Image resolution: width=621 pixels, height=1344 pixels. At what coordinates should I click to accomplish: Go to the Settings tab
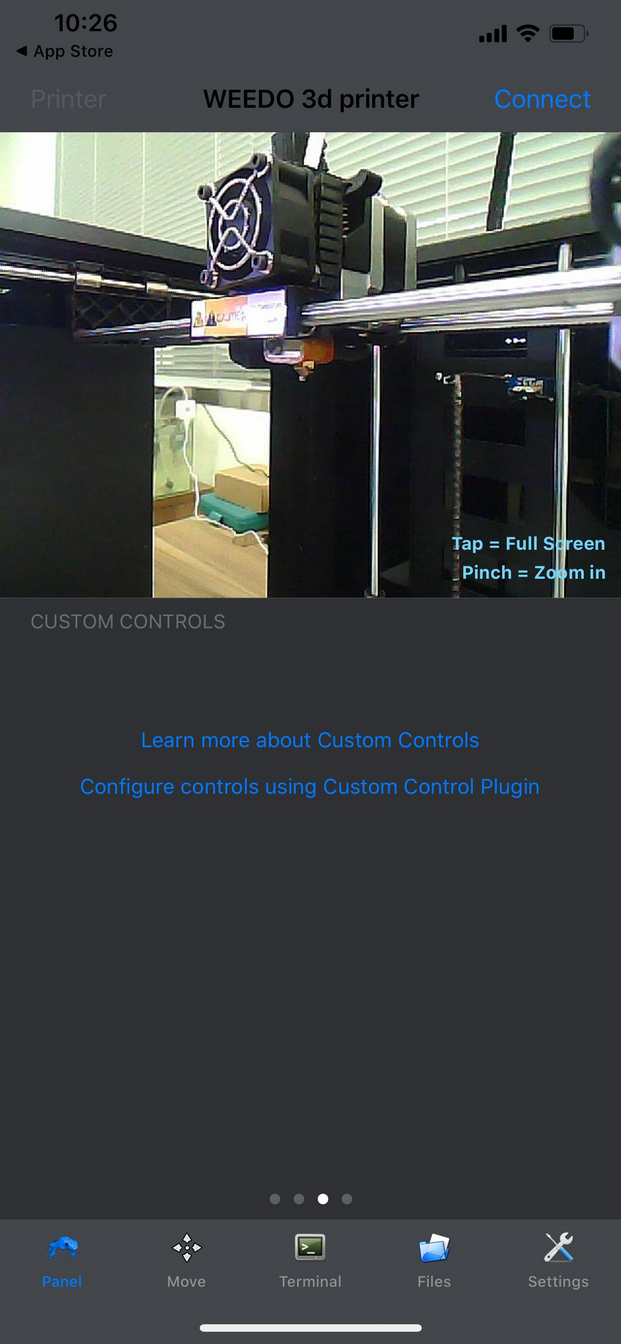click(x=558, y=1260)
